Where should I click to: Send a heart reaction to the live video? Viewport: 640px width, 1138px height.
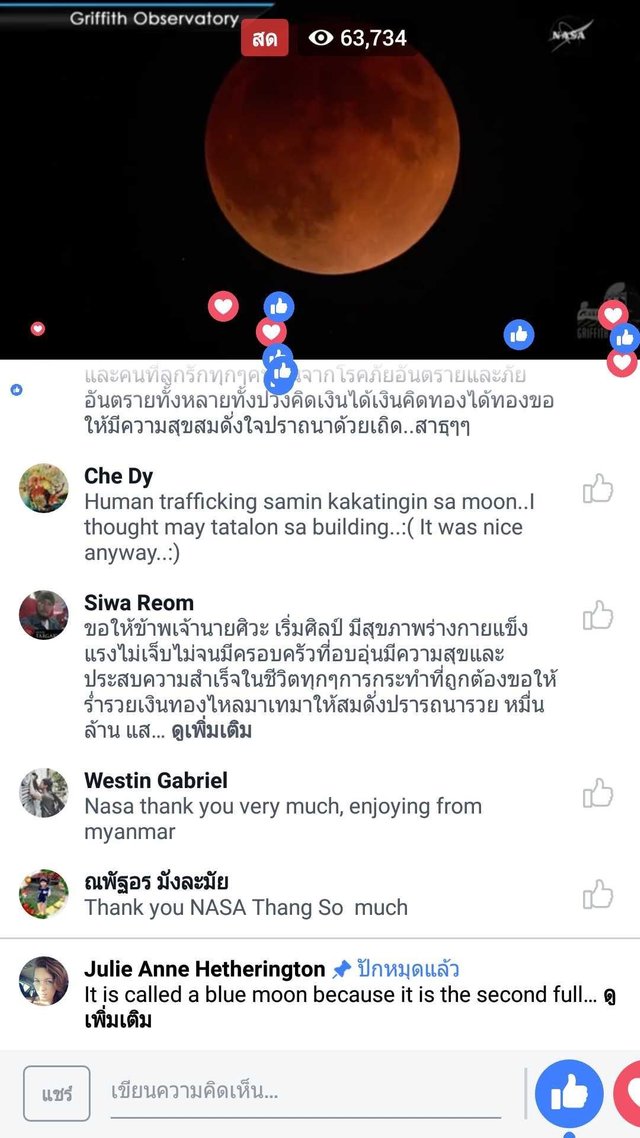pyautogui.click(x=630, y=1093)
